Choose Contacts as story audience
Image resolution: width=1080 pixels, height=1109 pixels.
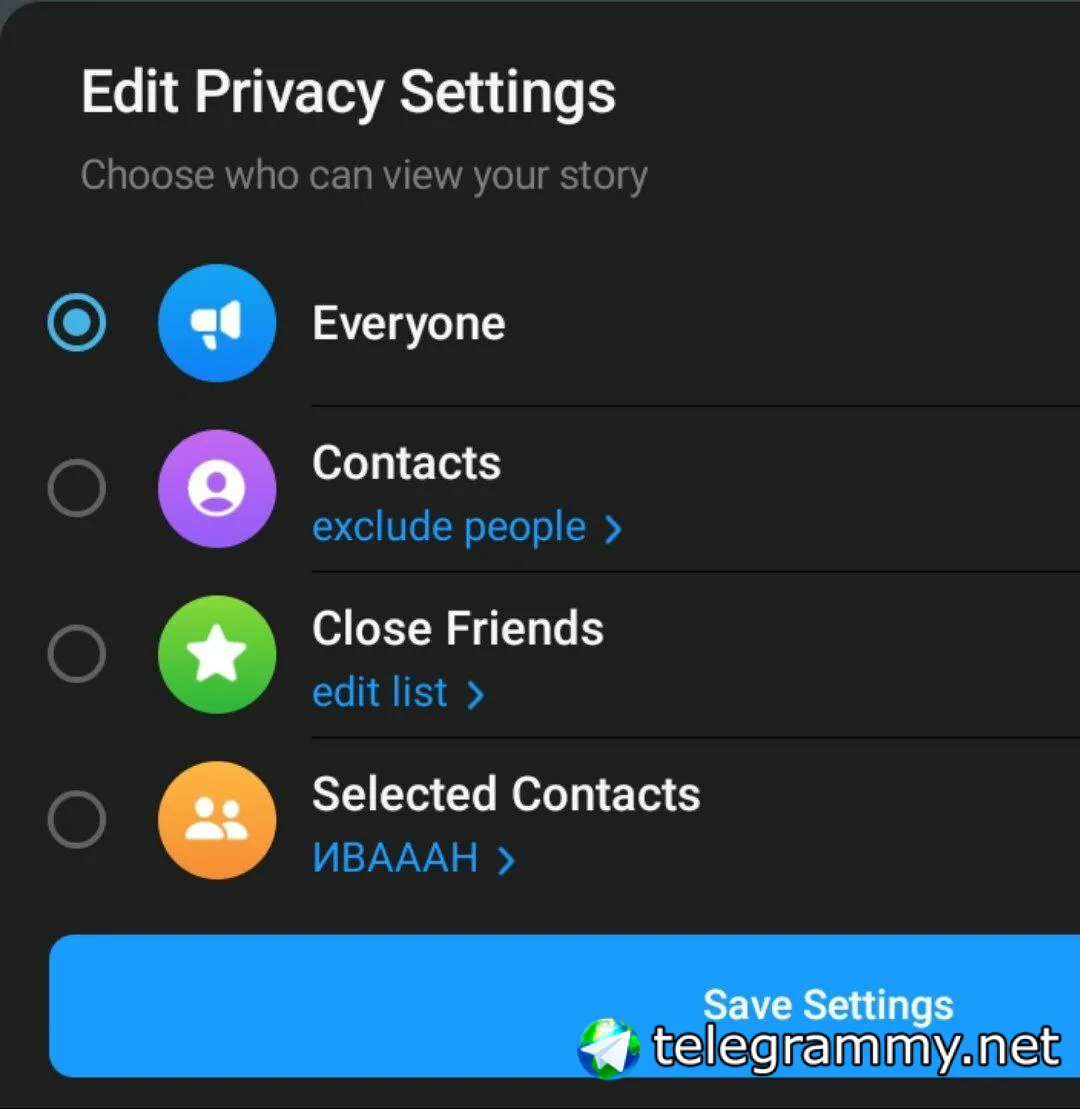click(x=77, y=488)
